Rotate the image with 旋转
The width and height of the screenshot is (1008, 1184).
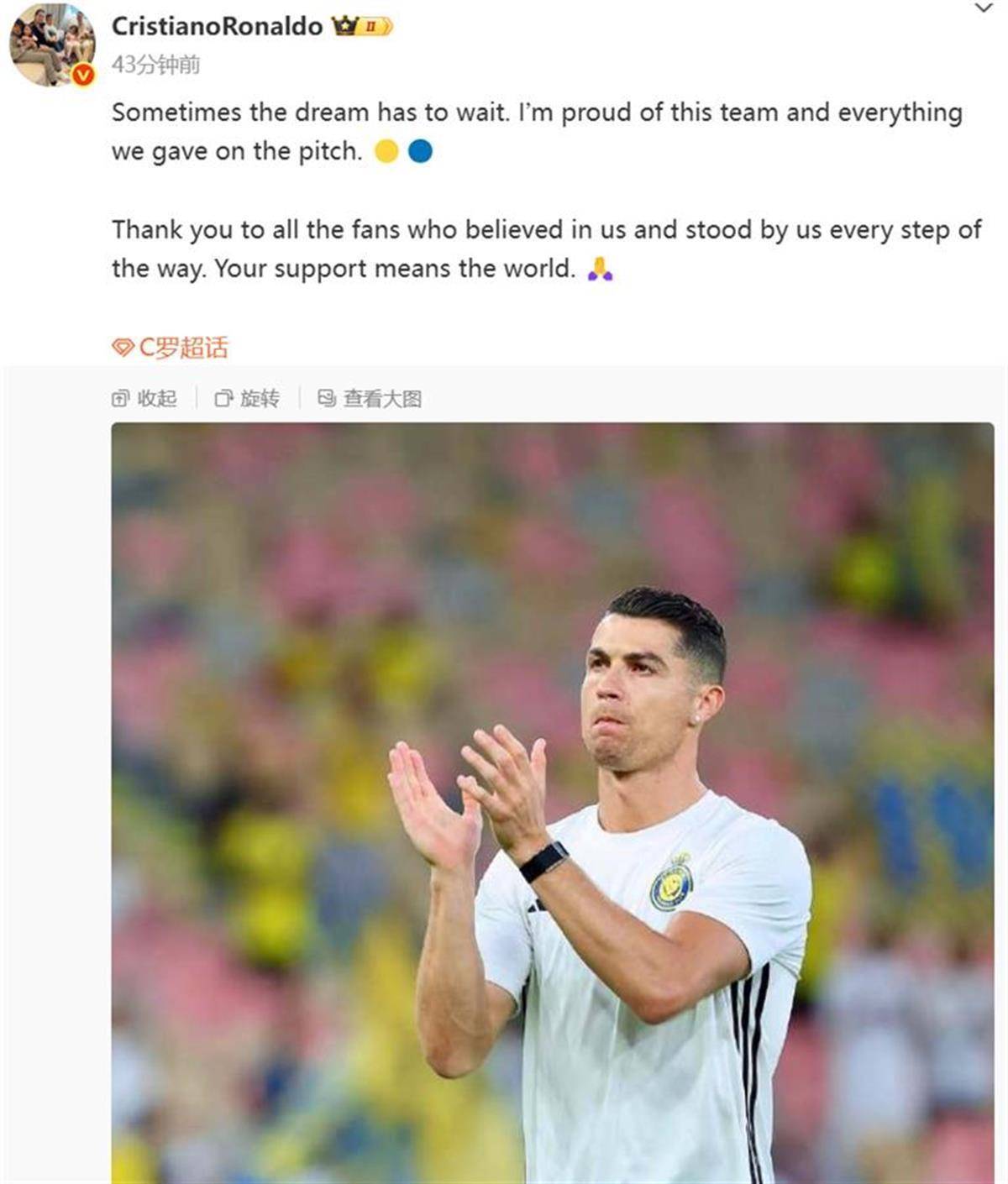click(x=248, y=398)
